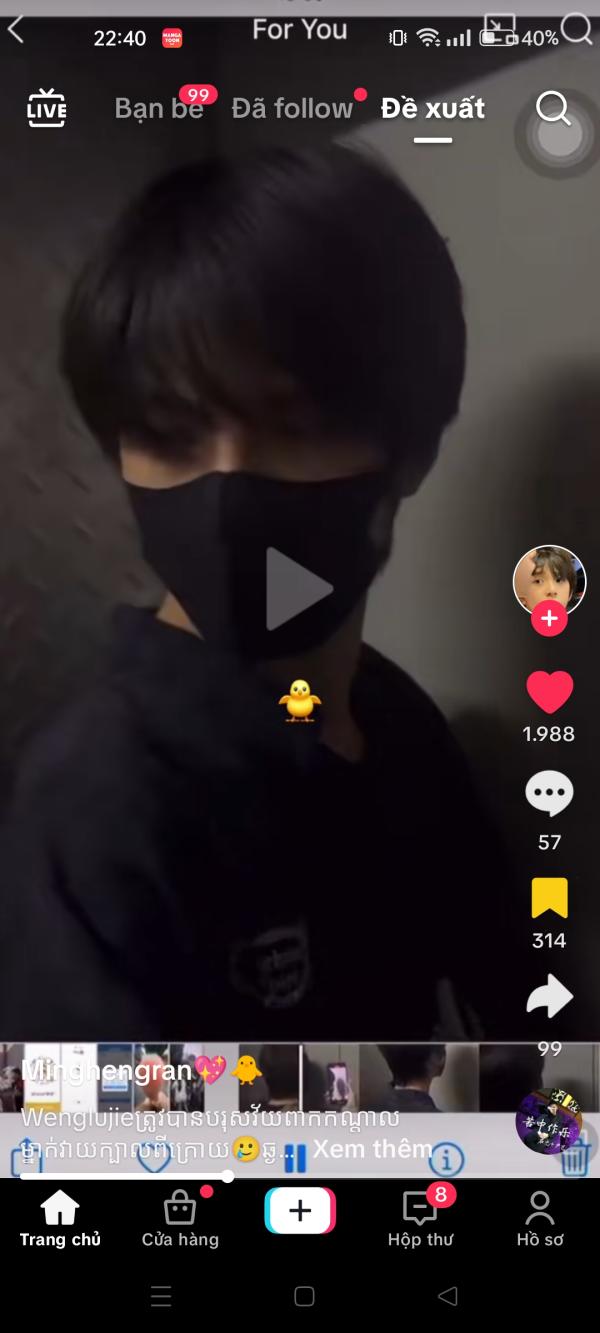Image resolution: width=600 pixels, height=1333 pixels.
Task: Select the Đề xuất tab
Action: pyautogui.click(x=432, y=108)
